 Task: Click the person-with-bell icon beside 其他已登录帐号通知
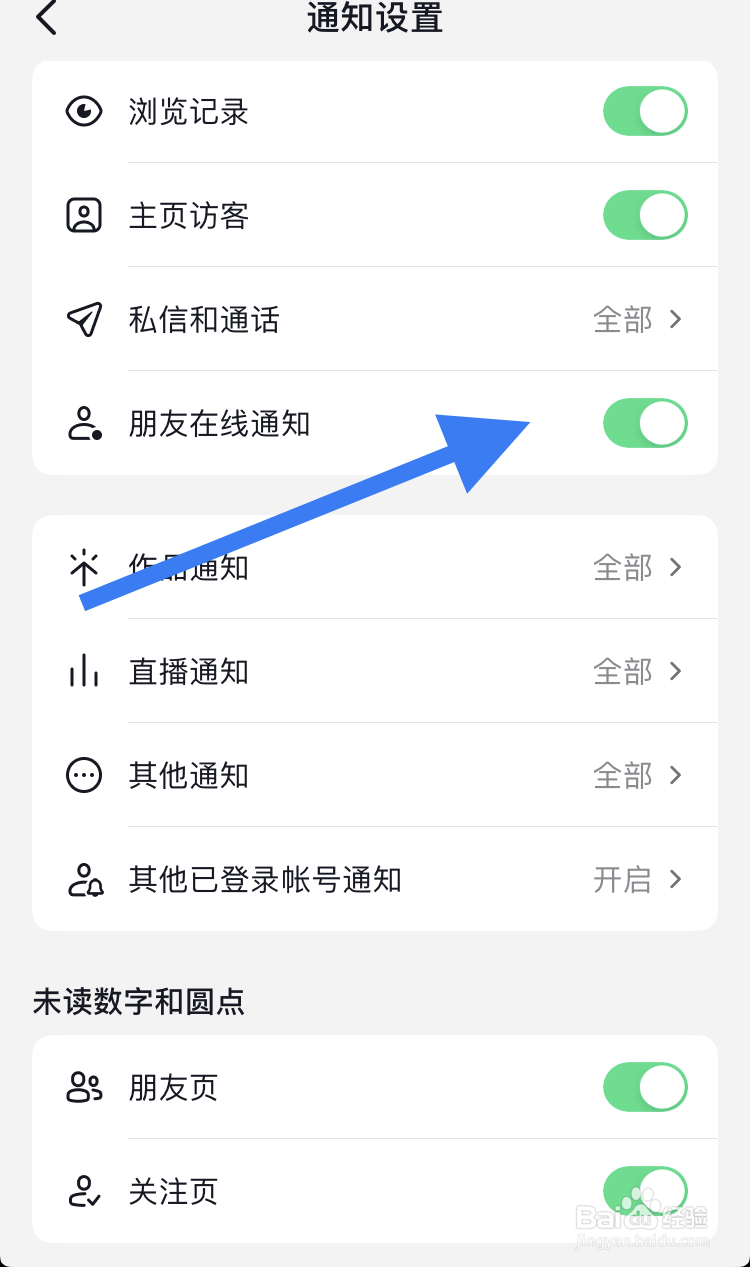pyautogui.click(x=84, y=879)
